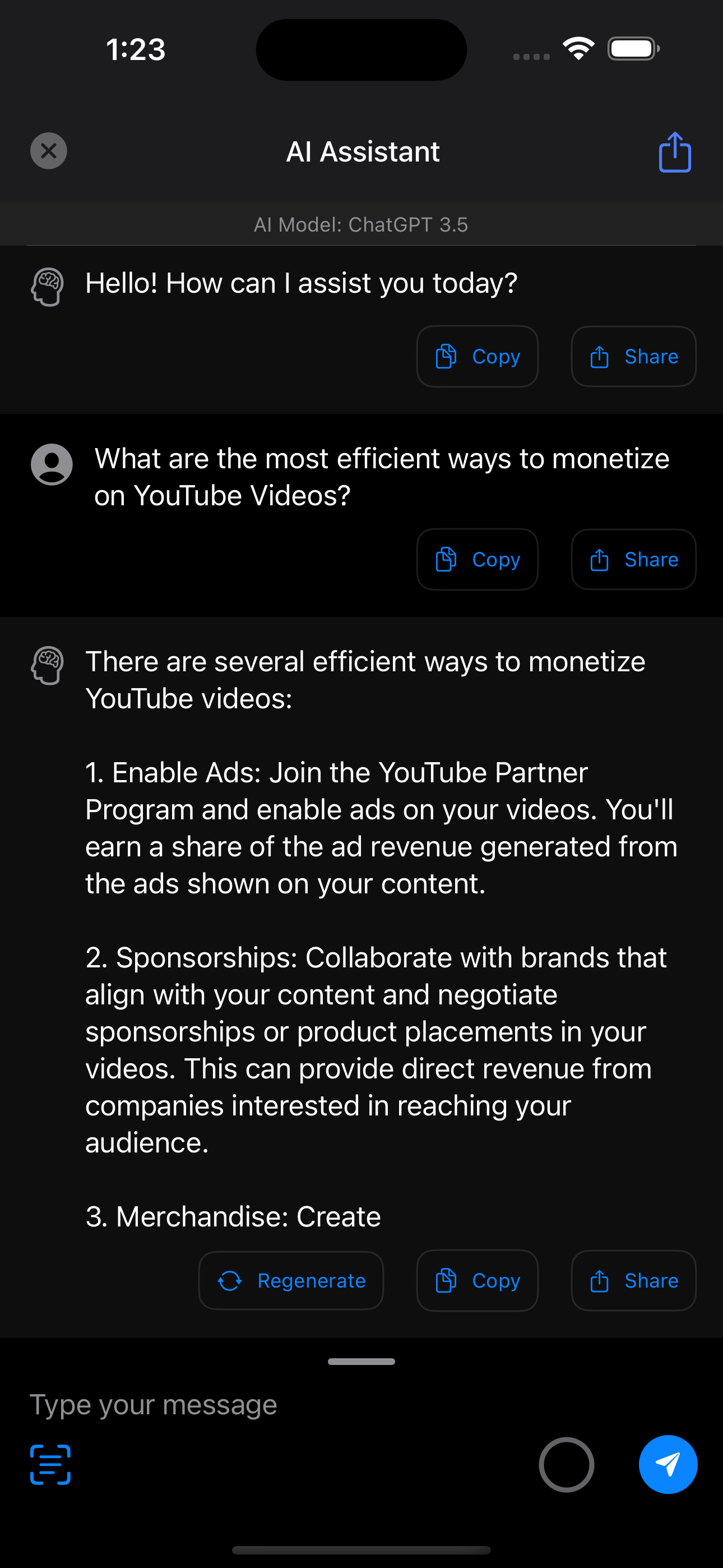Regenerate the AI's monetization answer
This screenshot has height=1568, width=723.
pyautogui.click(x=291, y=1281)
